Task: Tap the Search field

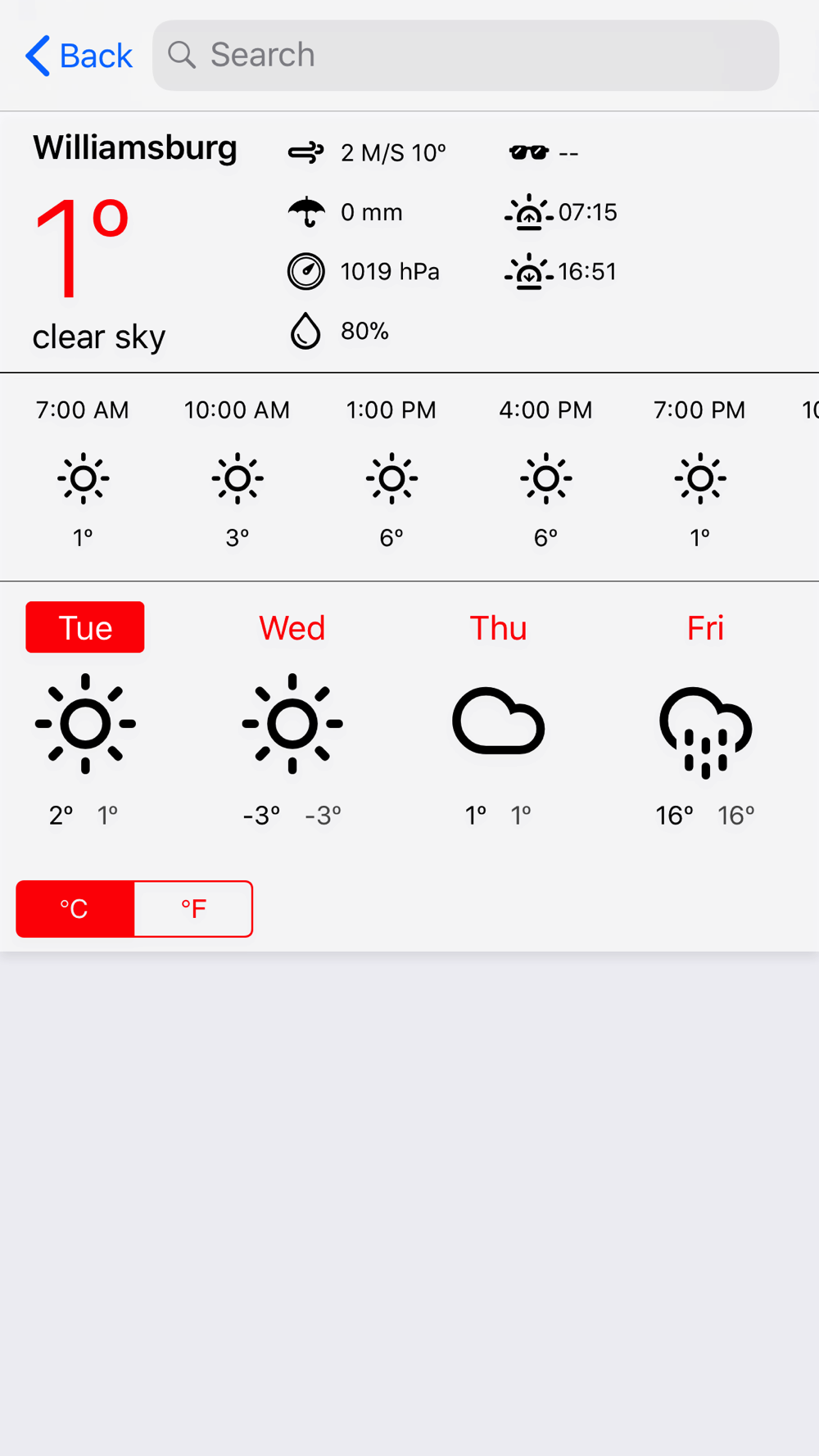Action: [465, 56]
